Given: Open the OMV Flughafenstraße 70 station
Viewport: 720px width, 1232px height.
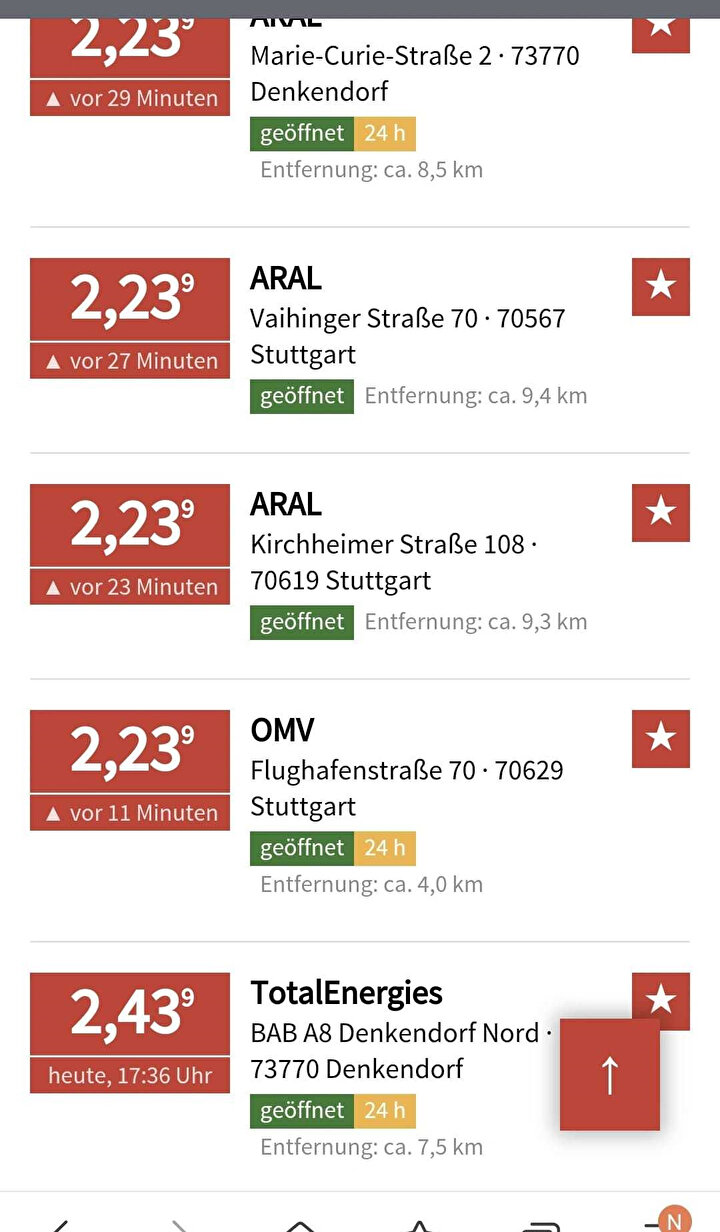Looking at the screenshot, I should (x=406, y=770).
